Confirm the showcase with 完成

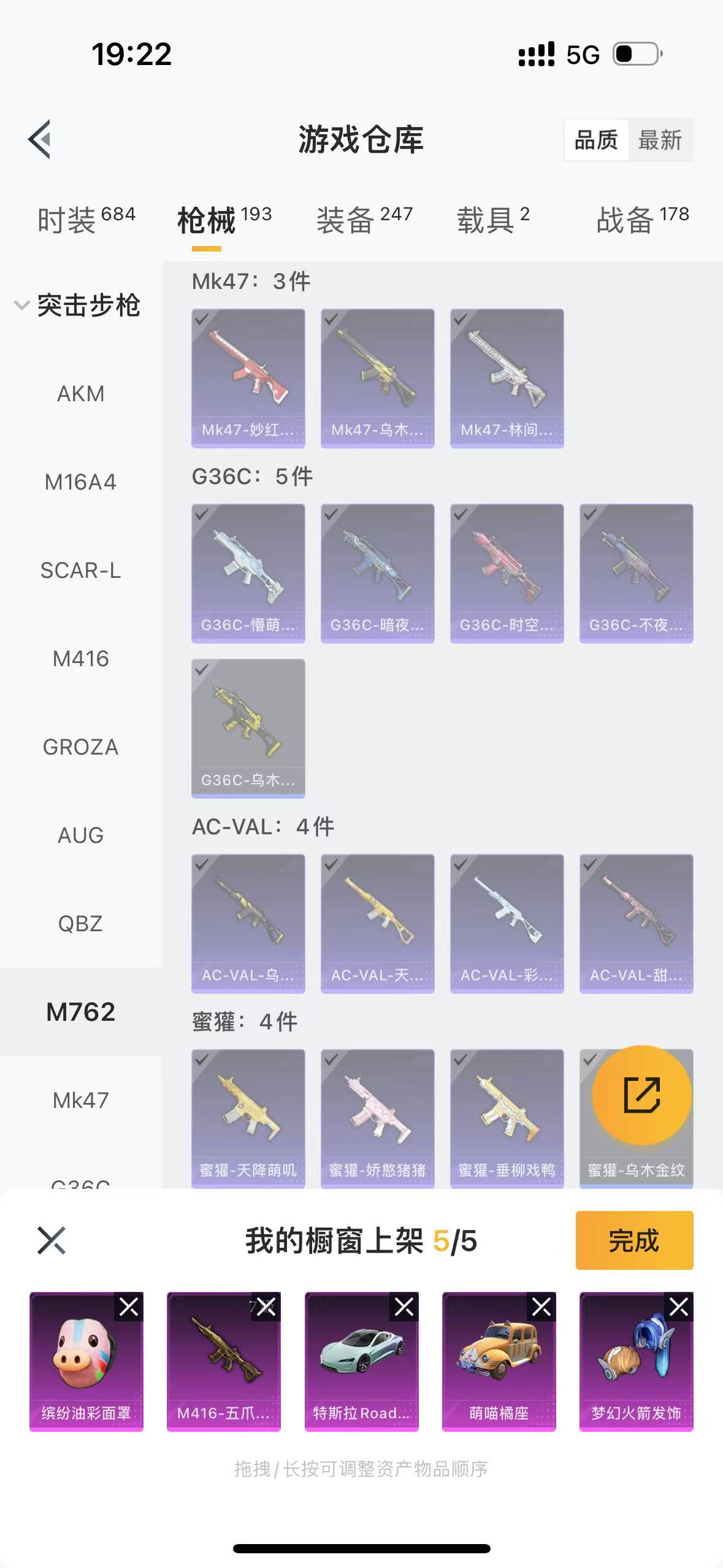633,1240
